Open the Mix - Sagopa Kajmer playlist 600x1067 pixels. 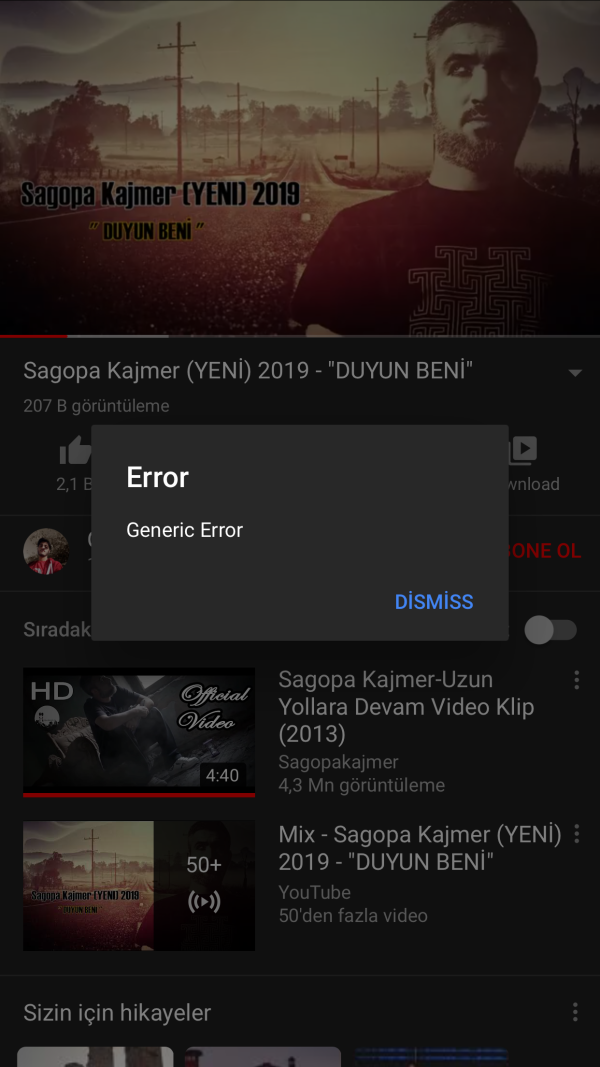click(x=139, y=886)
